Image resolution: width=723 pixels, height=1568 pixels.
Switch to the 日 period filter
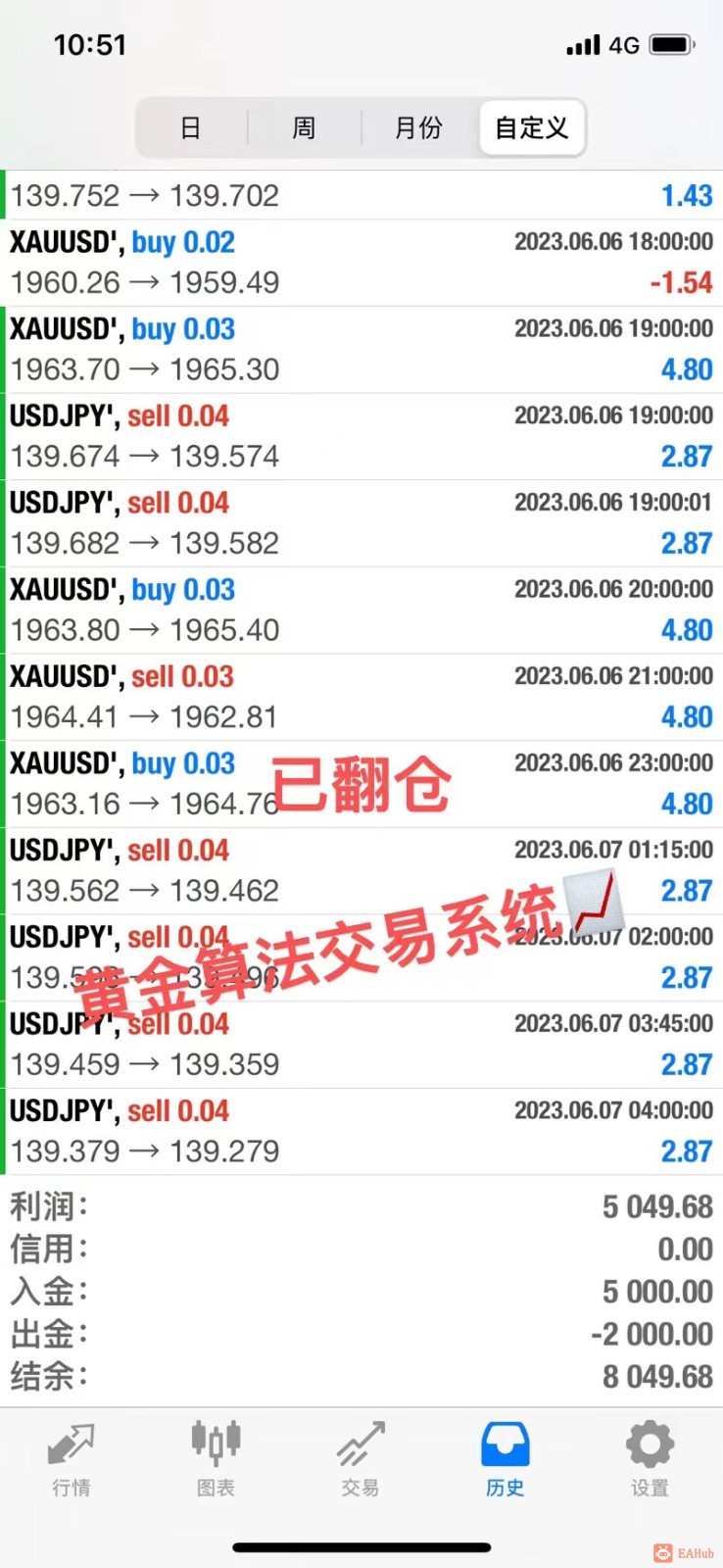(191, 128)
